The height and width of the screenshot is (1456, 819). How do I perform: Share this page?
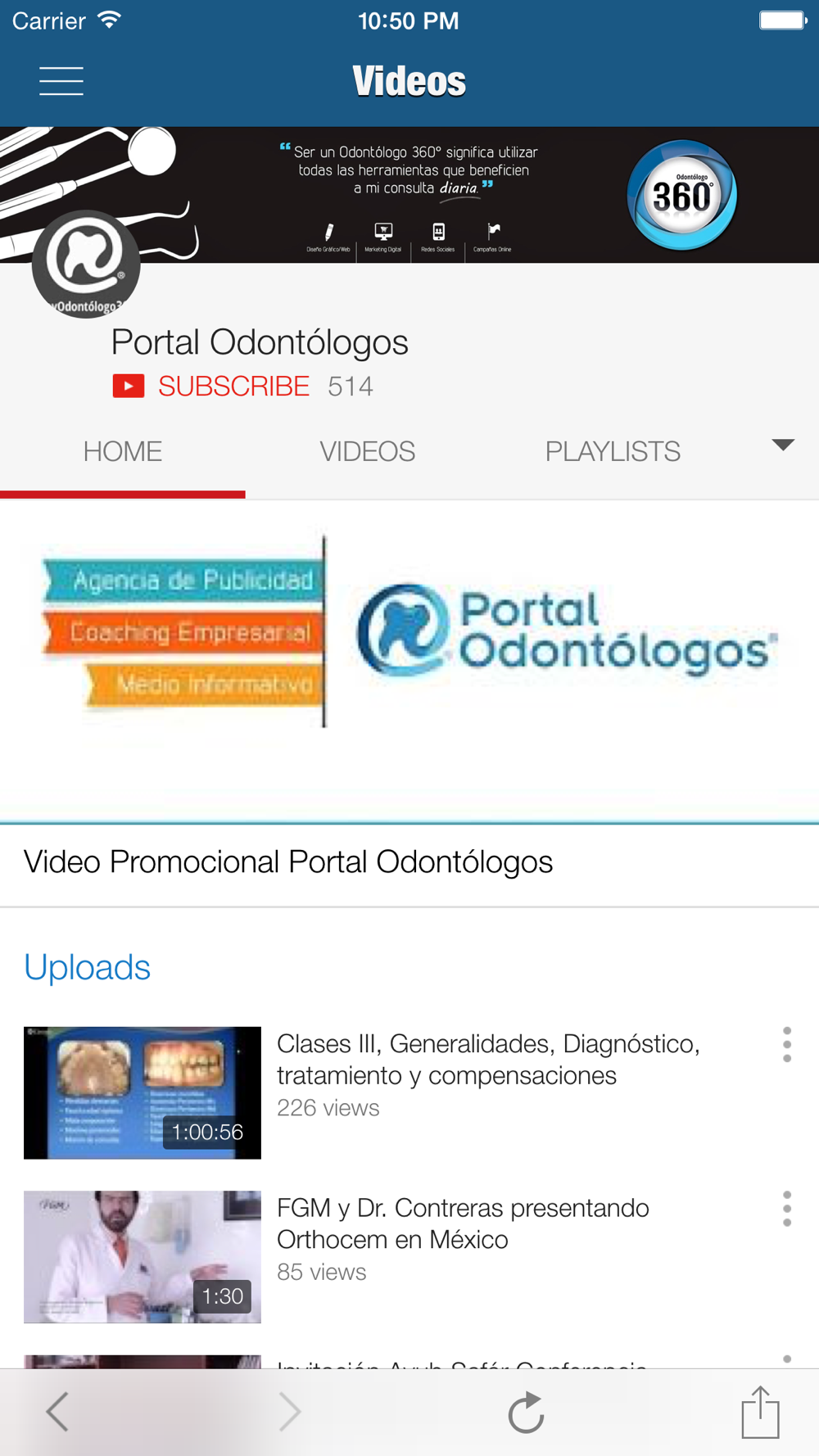tap(760, 1412)
